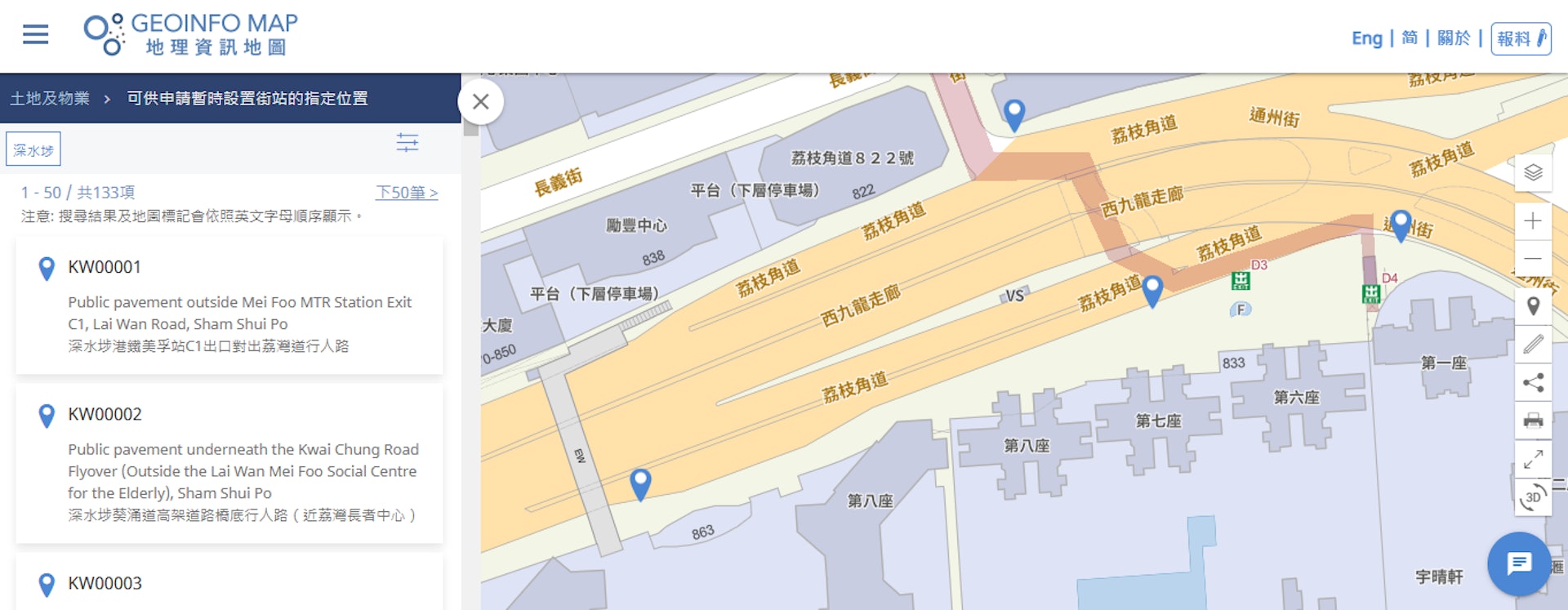Open the map layers button

click(1533, 172)
